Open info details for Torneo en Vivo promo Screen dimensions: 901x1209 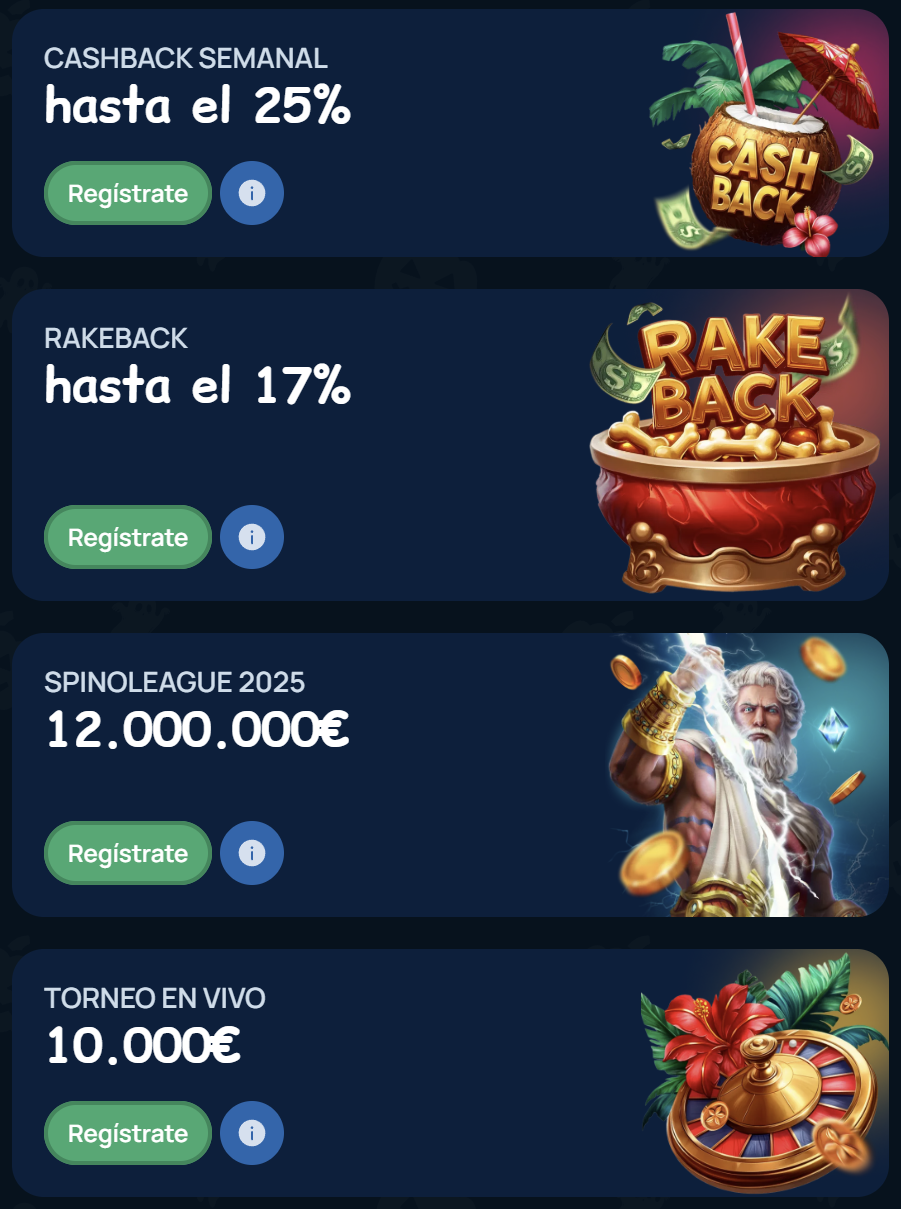pyautogui.click(x=251, y=1132)
